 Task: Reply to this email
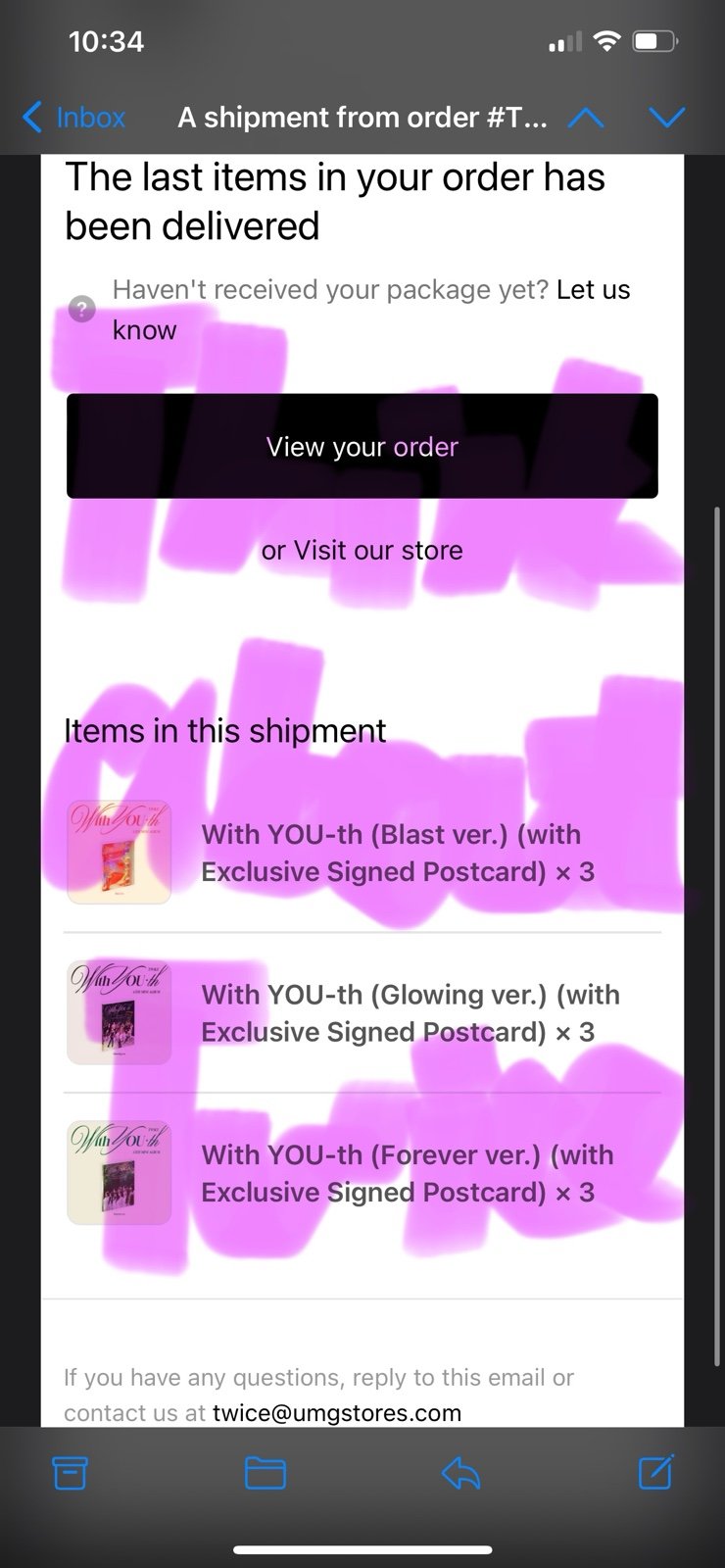(x=459, y=1472)
